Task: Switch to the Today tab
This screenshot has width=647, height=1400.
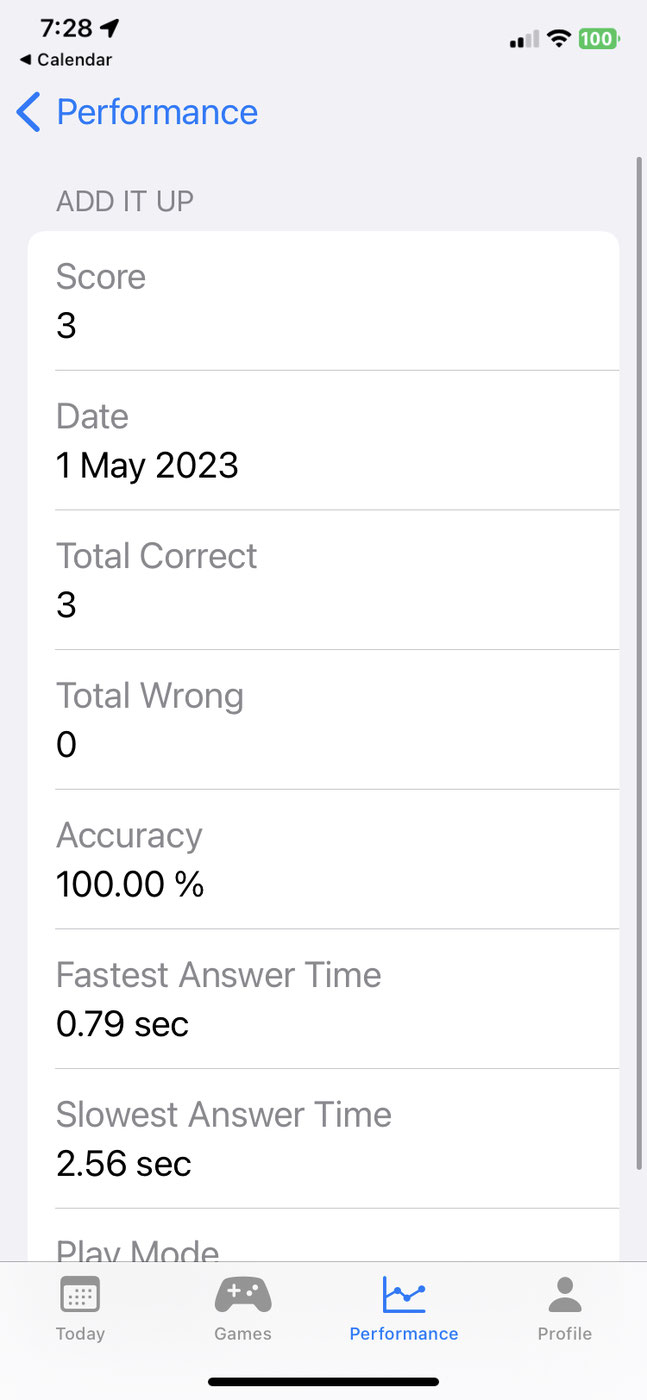Action: [80, 1308]
